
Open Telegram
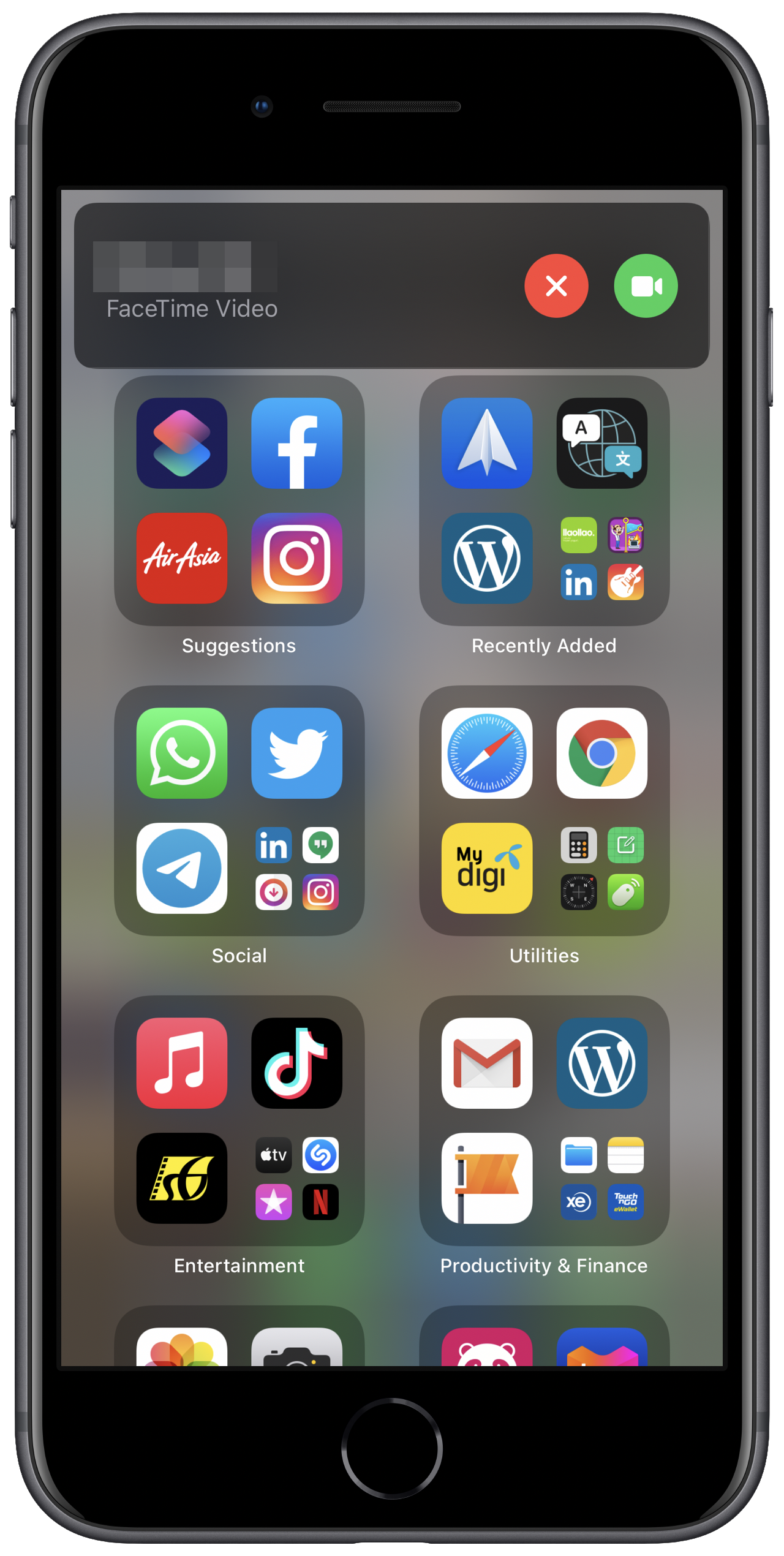click(x=182, y=868)
